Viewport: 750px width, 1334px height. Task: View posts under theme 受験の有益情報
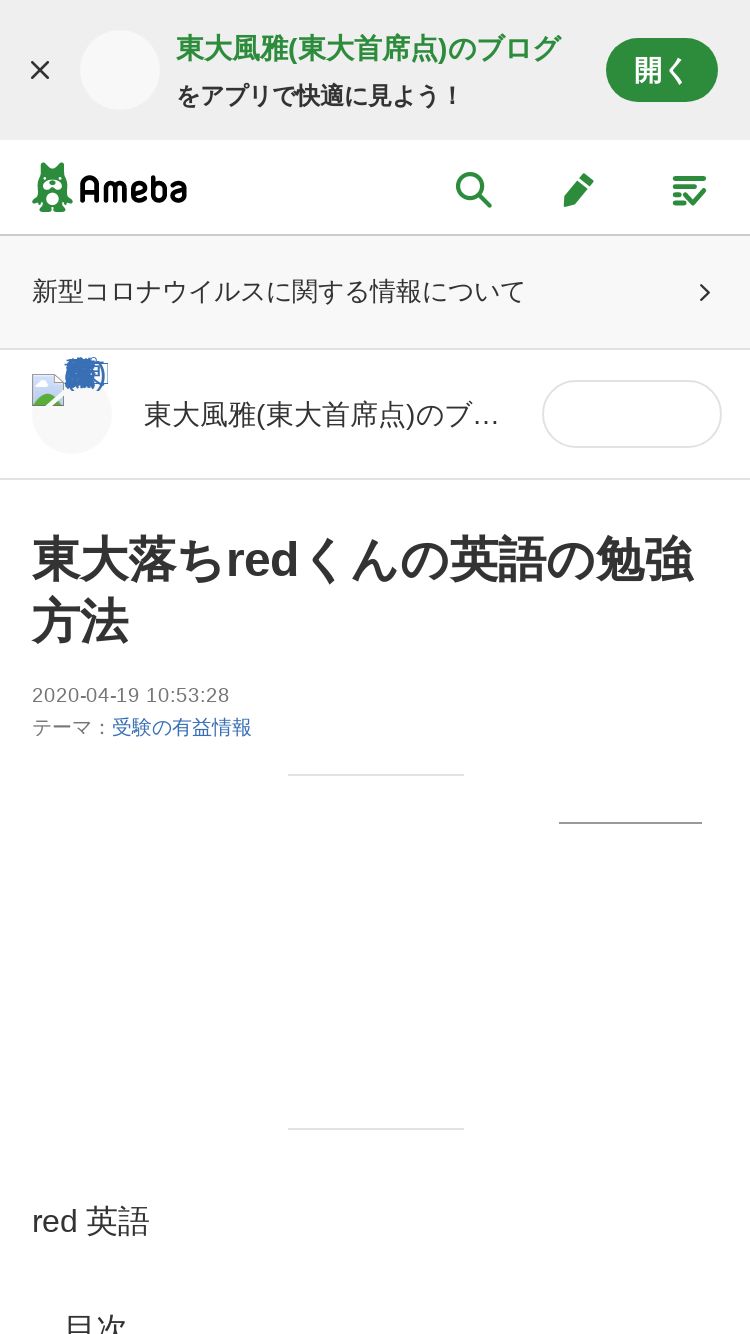click(x=181, y=727)
